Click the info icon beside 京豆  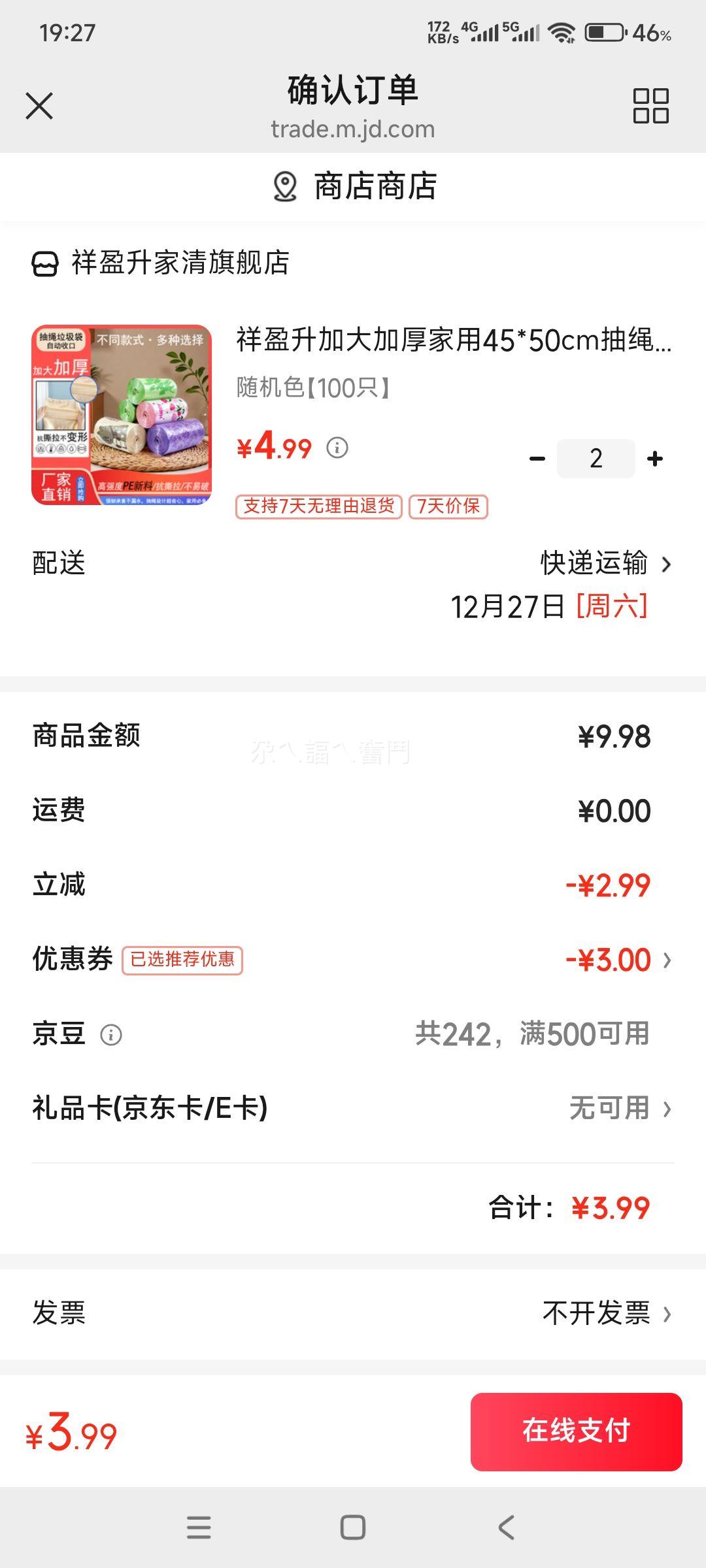(x=111, y=1033)
